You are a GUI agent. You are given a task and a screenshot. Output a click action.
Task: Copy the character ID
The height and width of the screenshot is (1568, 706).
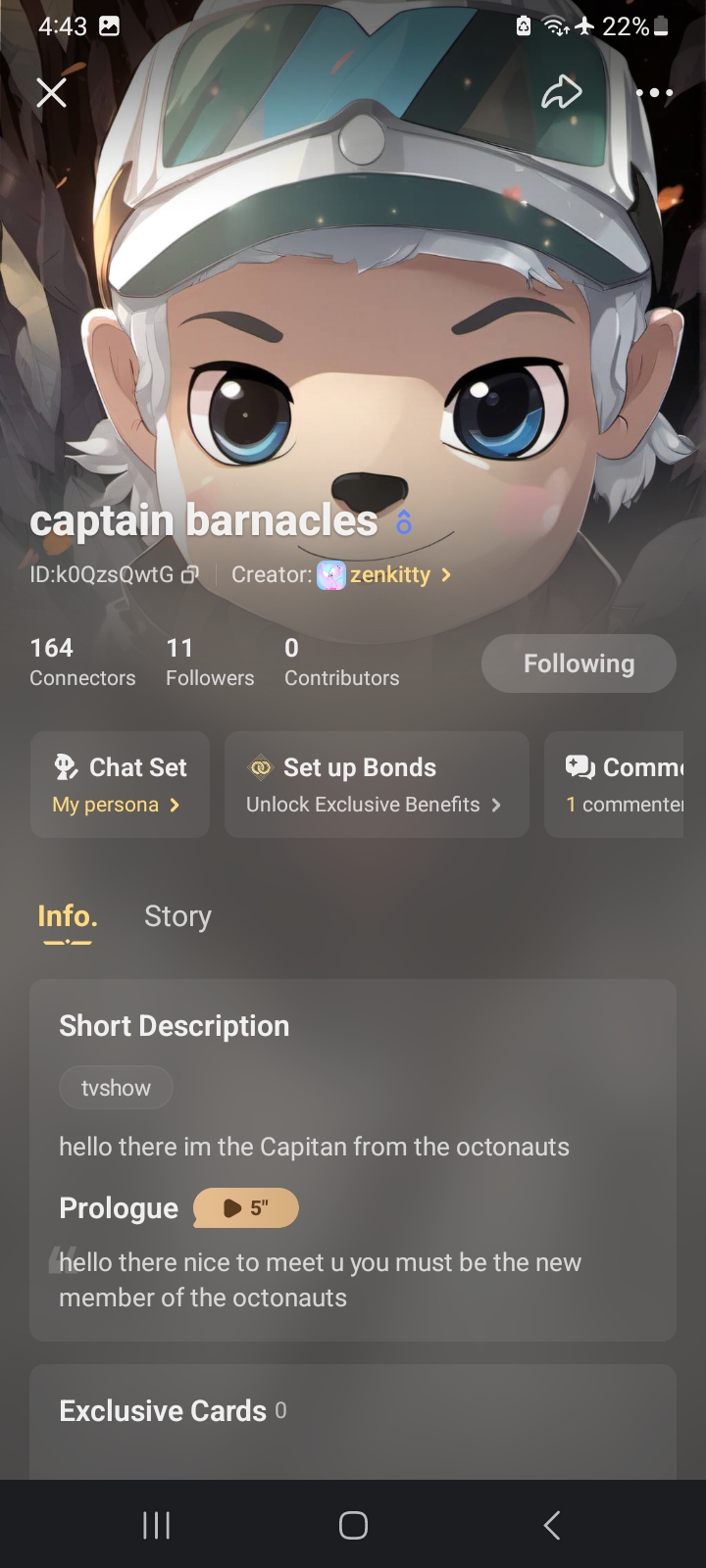(x=190, y=574)
